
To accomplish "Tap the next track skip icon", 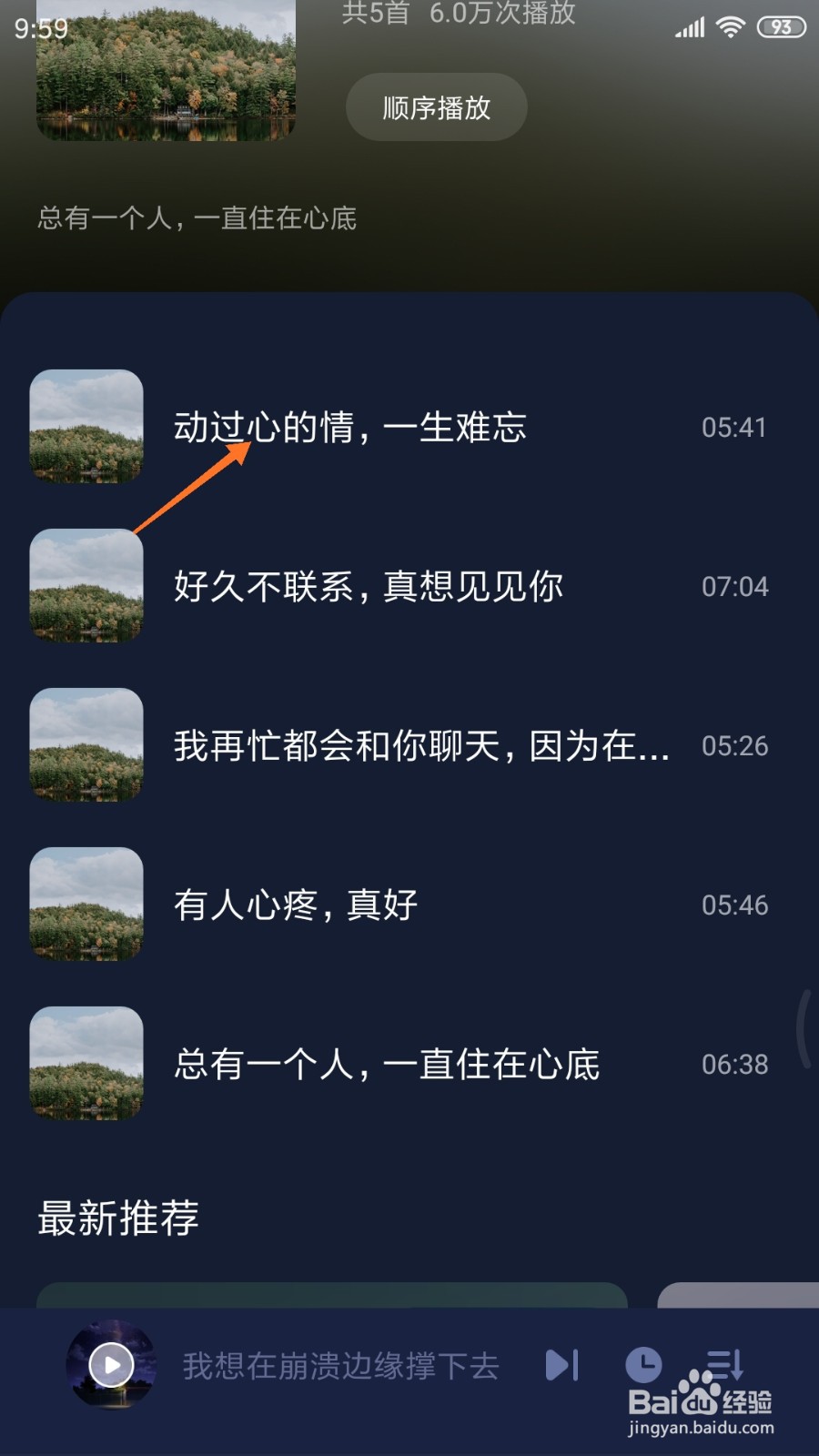I will click(562, 1365).
